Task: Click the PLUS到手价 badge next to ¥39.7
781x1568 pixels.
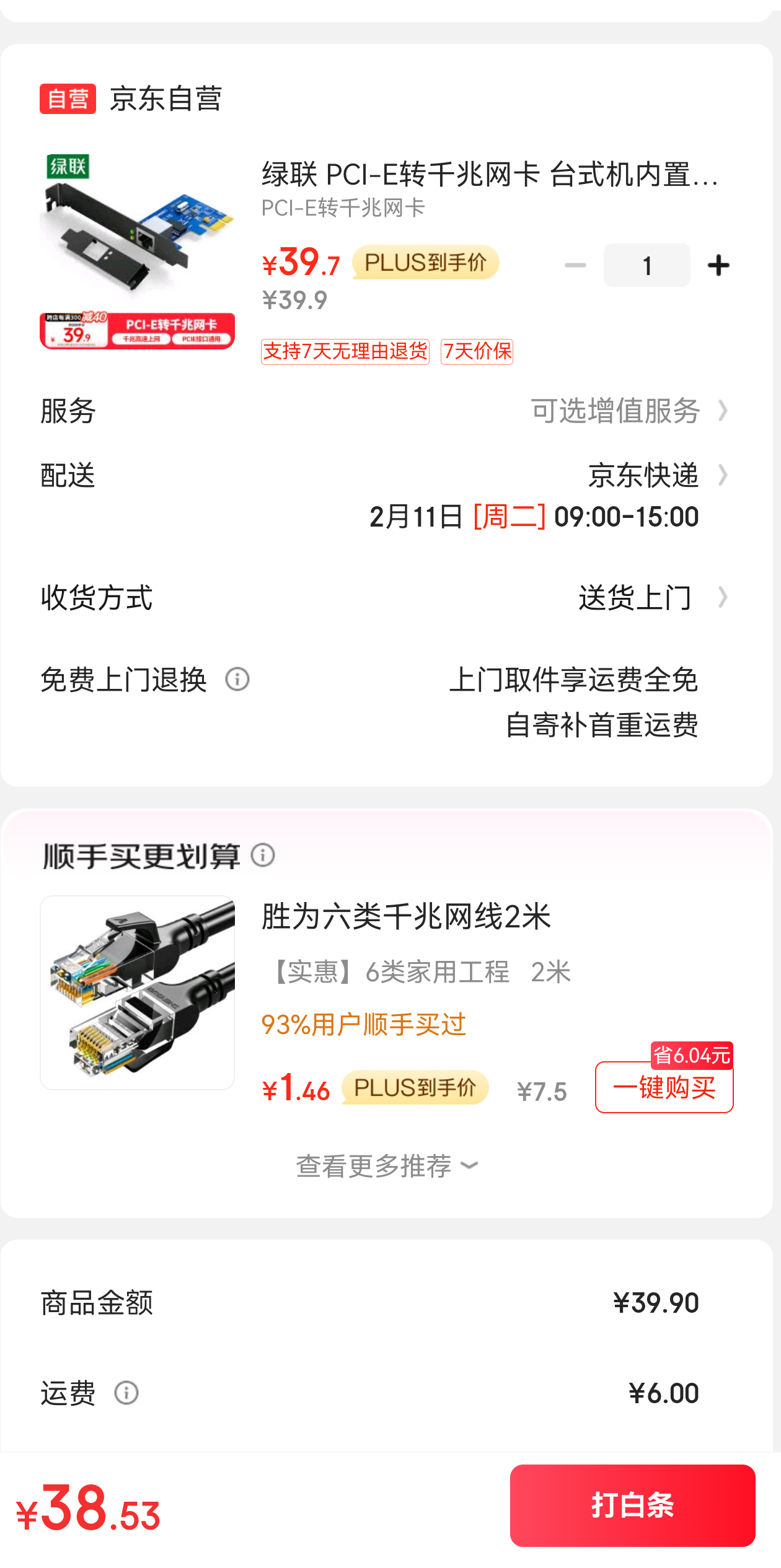Action: pyautogui.click(x=425, y=263)
